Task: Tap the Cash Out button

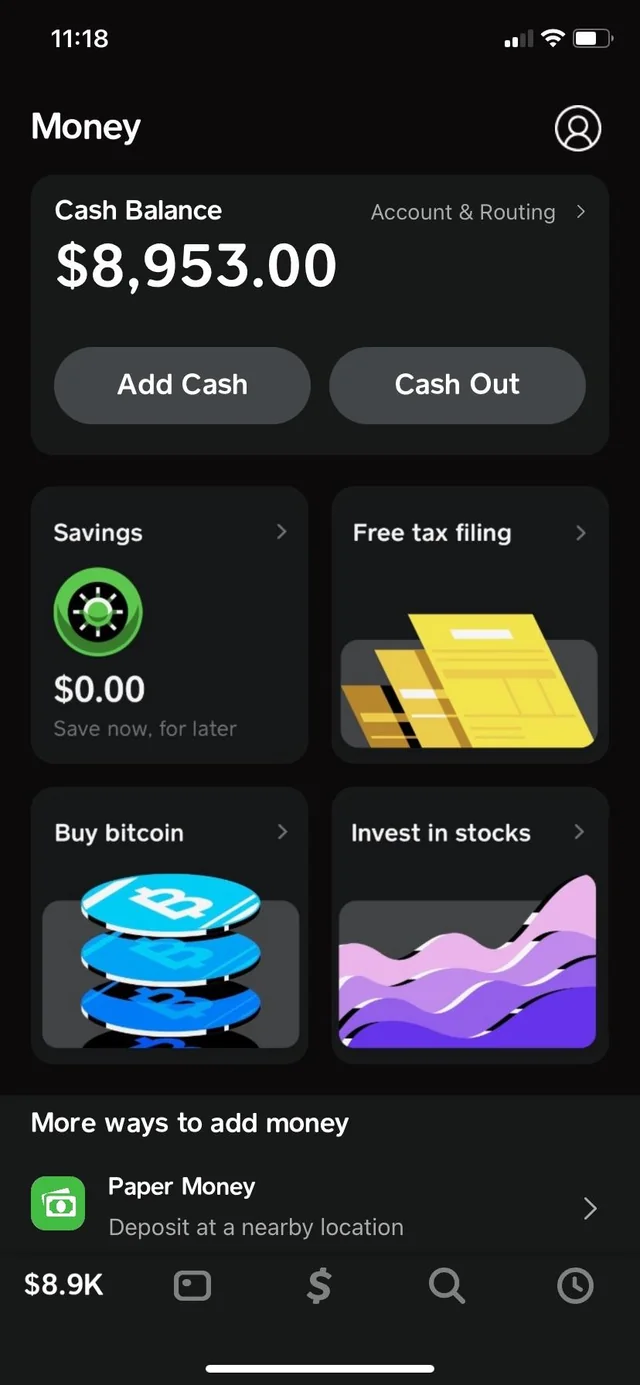Action: (457, 385)
